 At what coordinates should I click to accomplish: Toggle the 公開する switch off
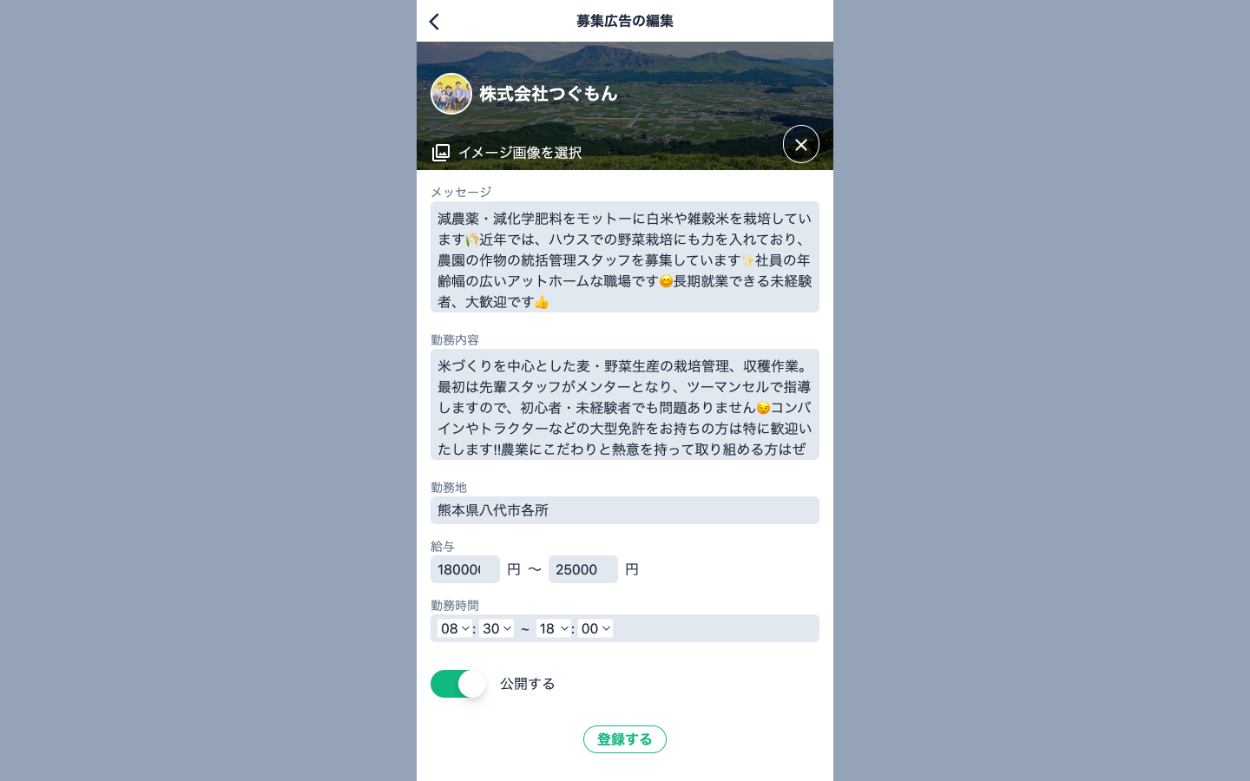[x=458, y=684]
